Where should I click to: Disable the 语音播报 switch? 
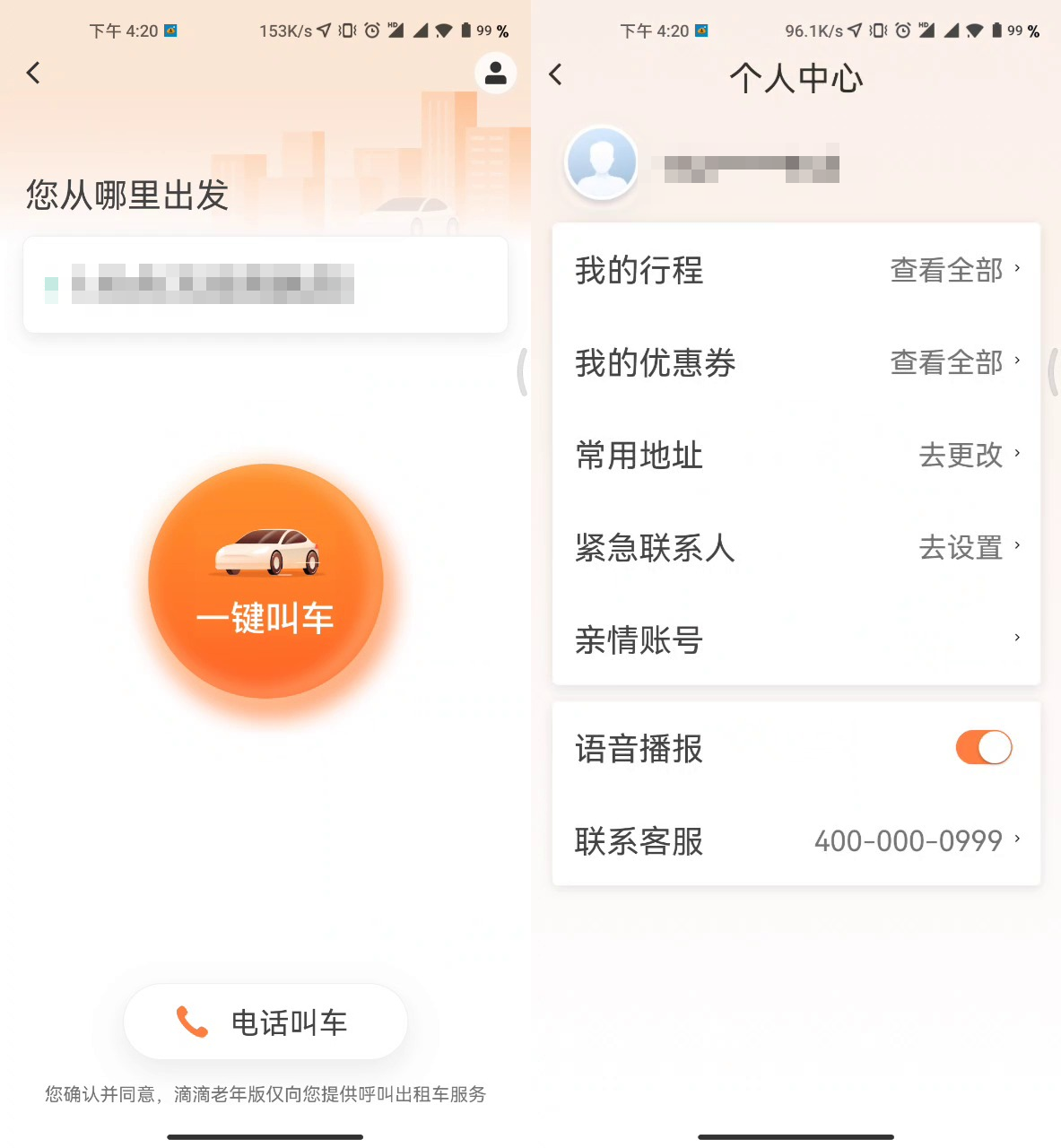(983, 747)
